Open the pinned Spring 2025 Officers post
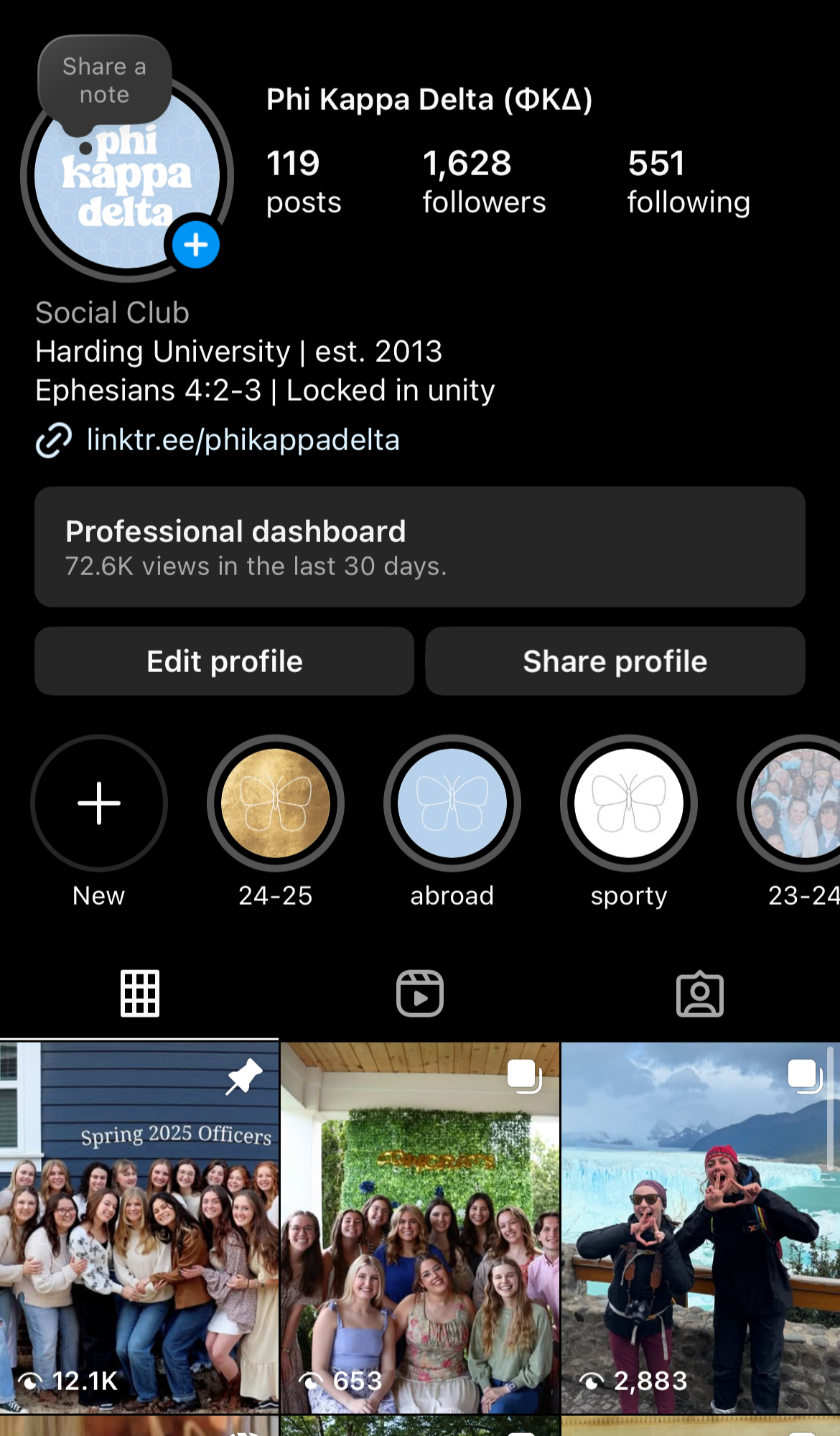 [139, 1228]
